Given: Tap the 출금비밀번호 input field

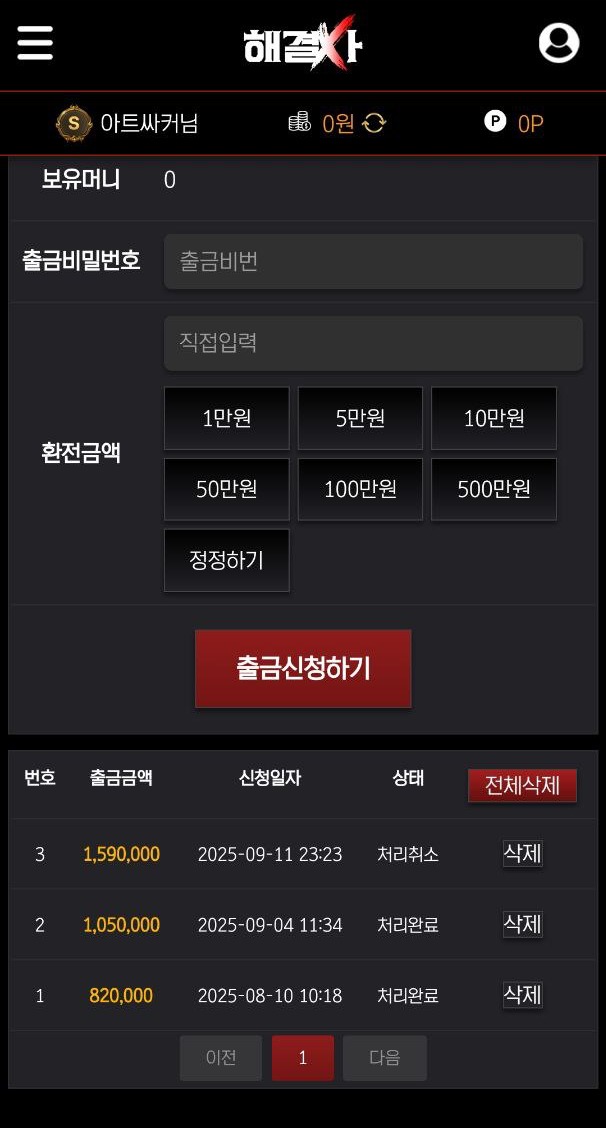Looking at the screenshot, I should (373, 262).
